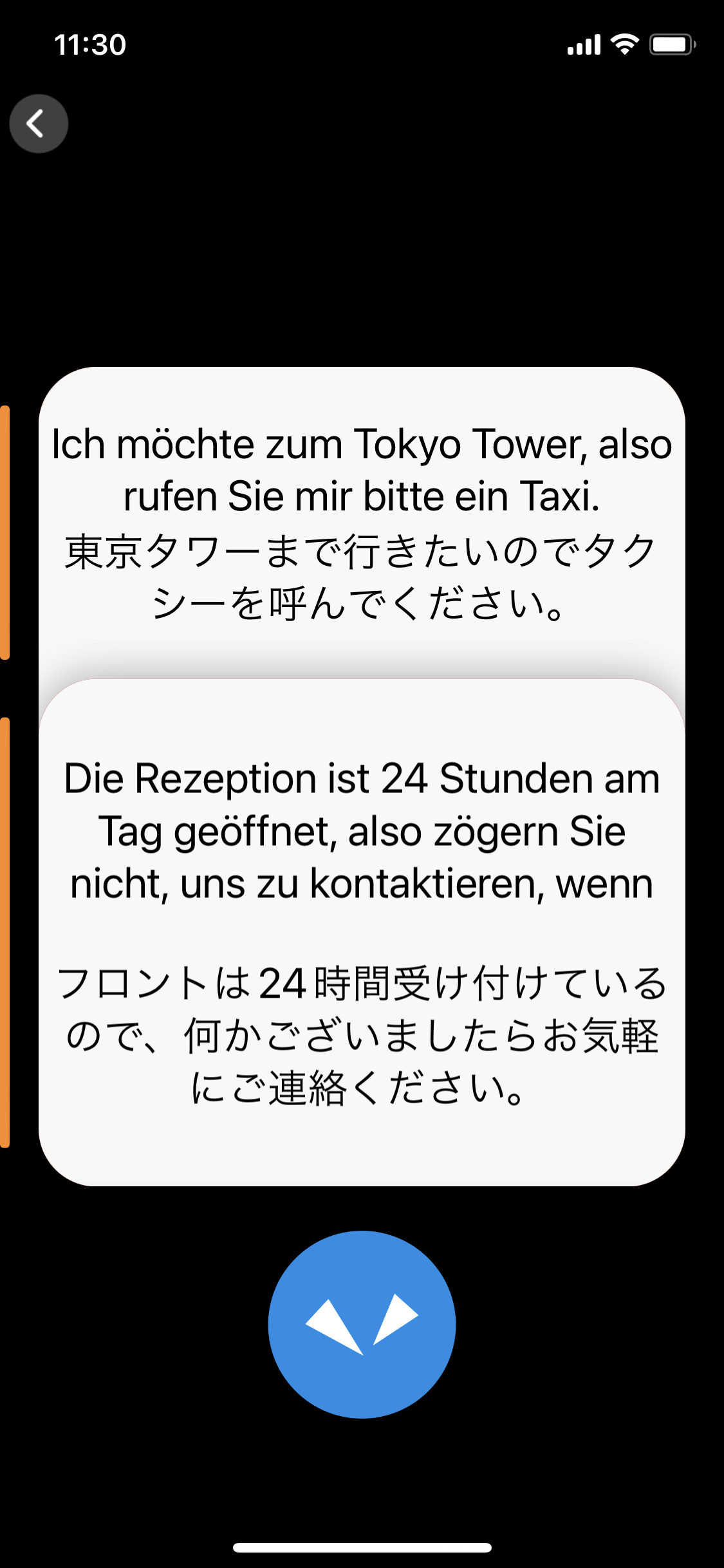Screen dimensions: 724x1568
Task: Open the Rezeption 24 Stunden translation card
Action: click(x=362, y=932)
